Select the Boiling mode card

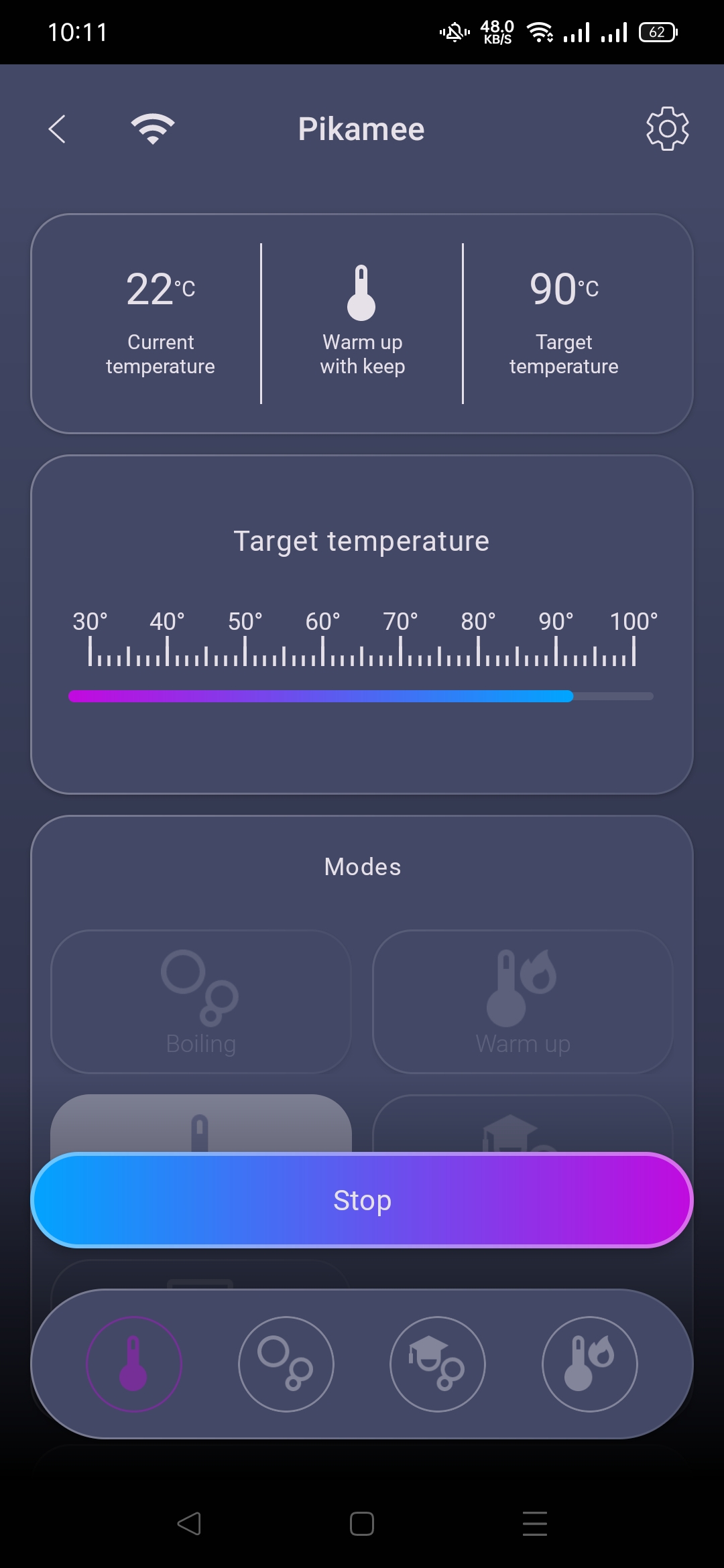pyautogui.click(x=201, y=1001)
